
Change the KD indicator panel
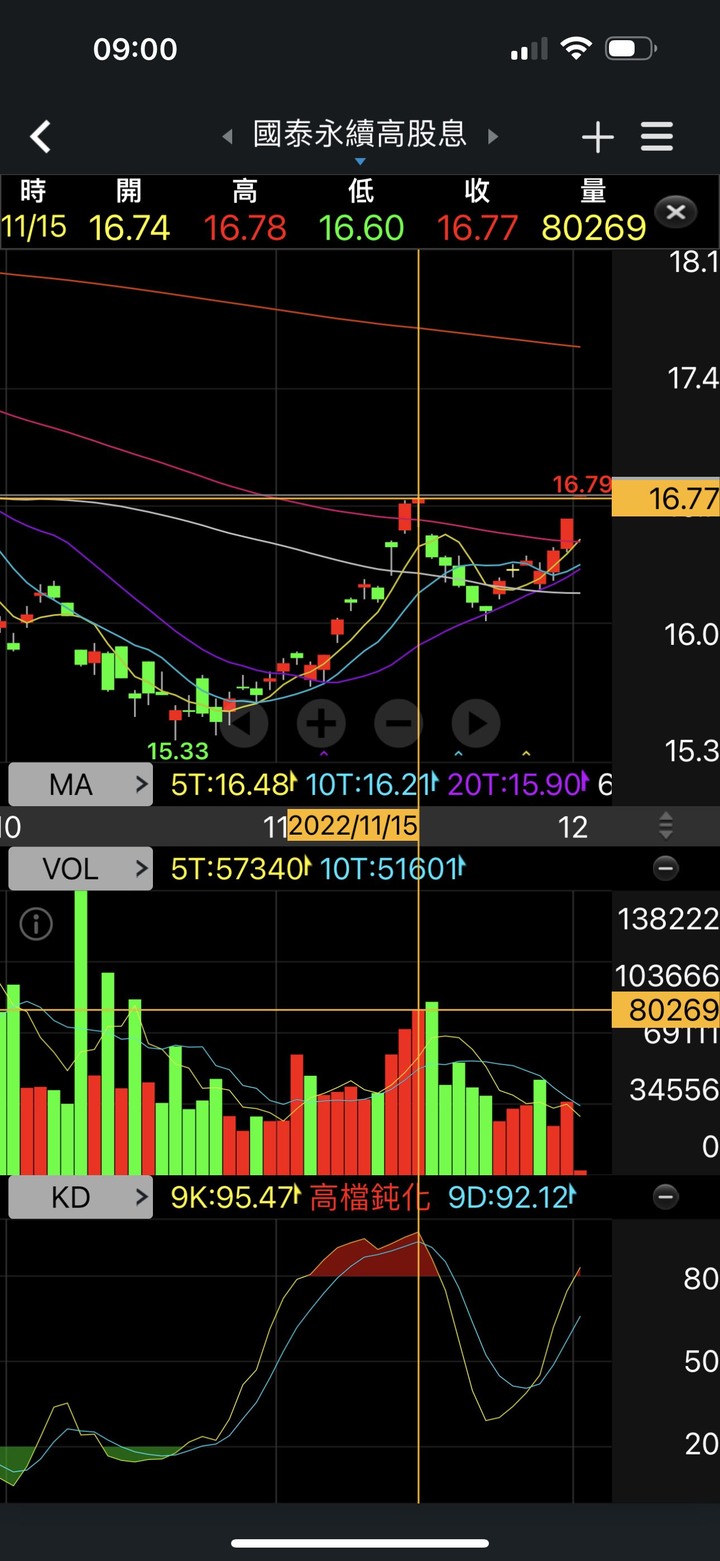[x=81, y=1197]
